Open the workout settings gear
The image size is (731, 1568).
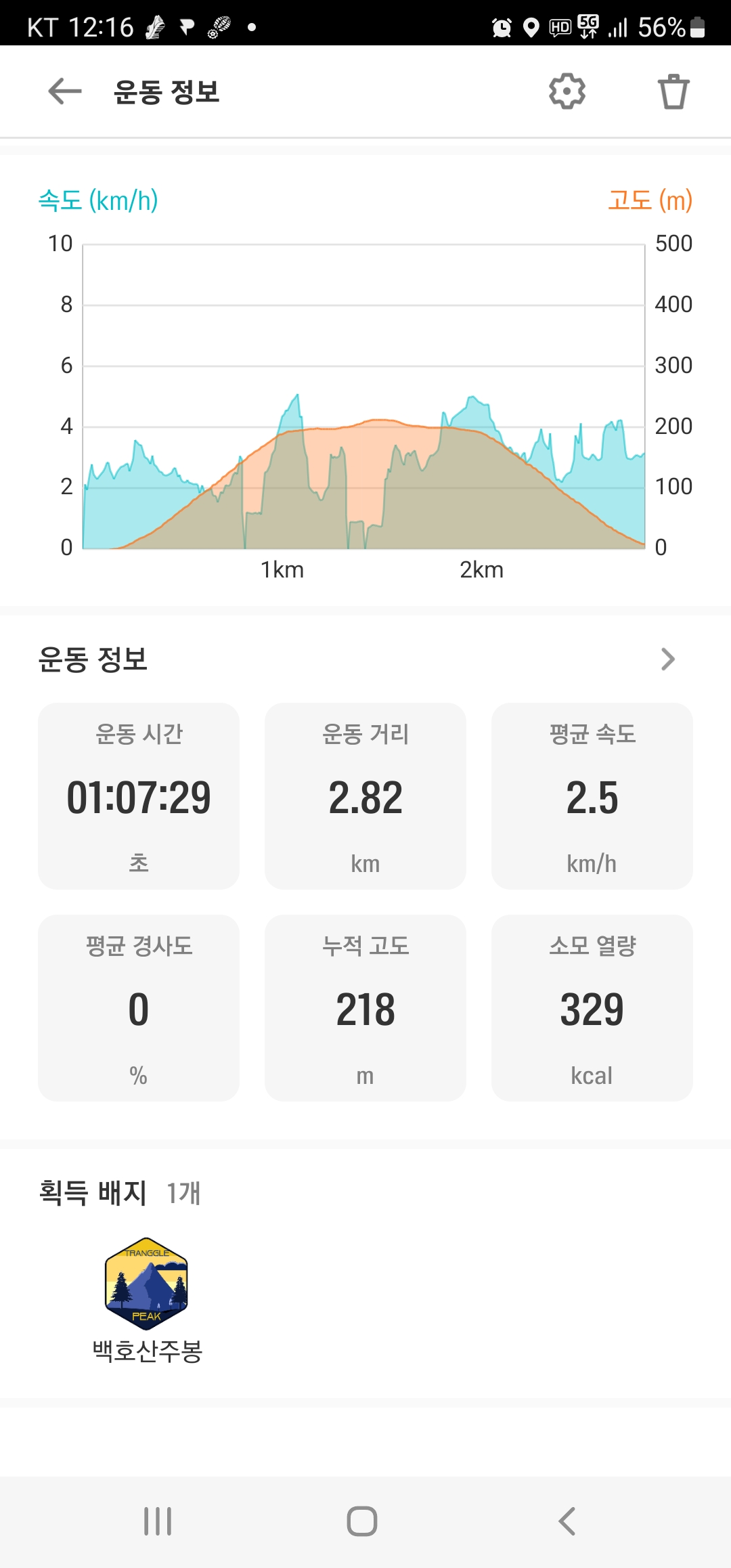point(567,91)
